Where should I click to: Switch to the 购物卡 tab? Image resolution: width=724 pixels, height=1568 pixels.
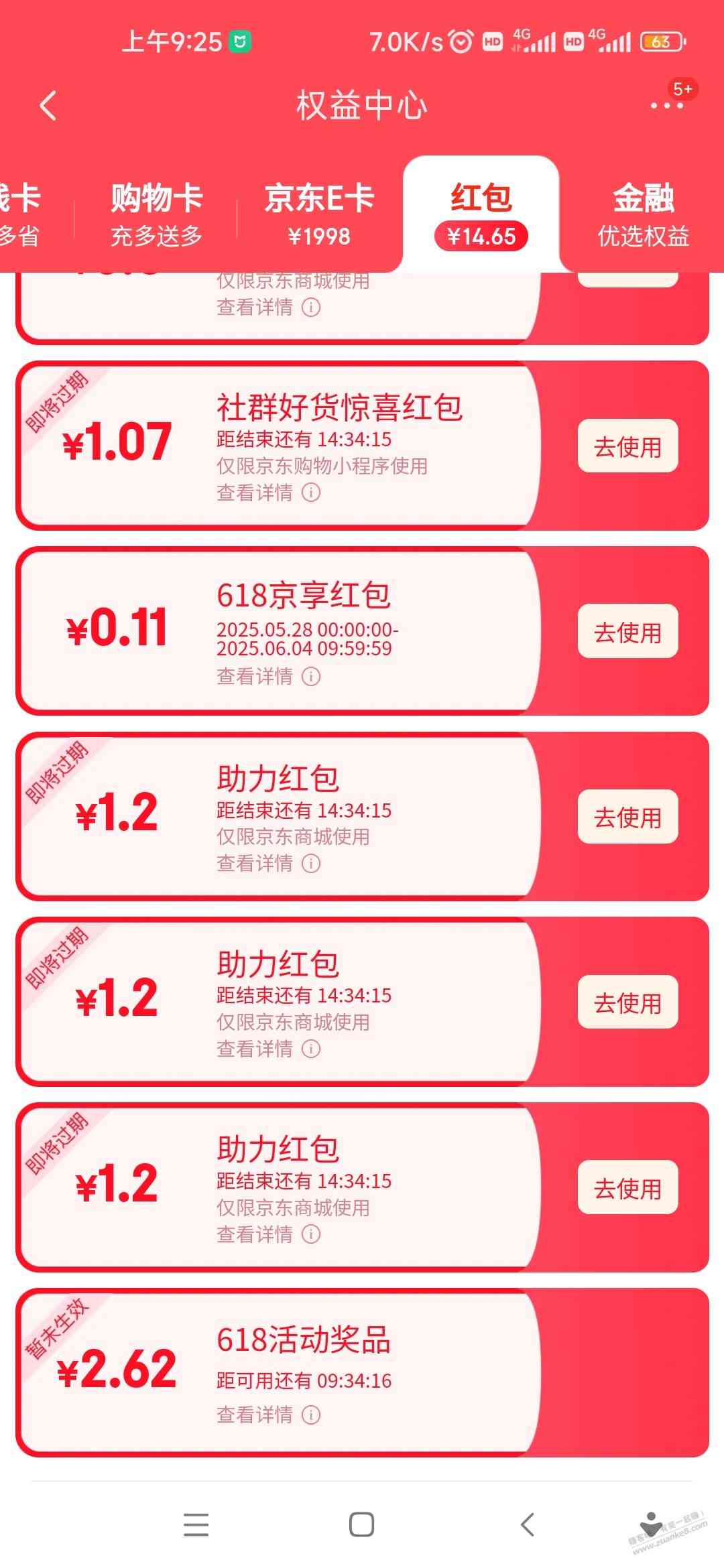[156, 214]
